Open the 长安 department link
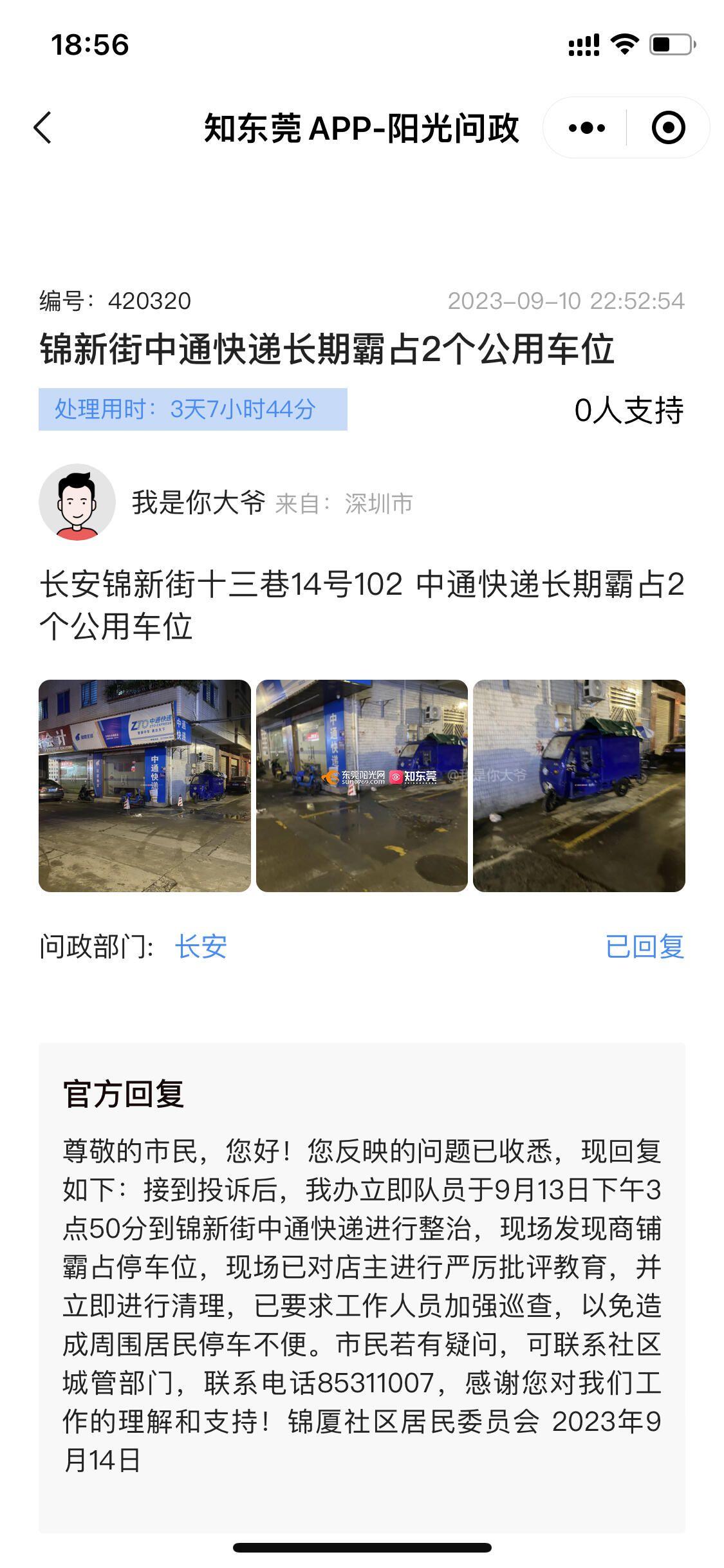724x1568 pixels. tap(201, 947)
